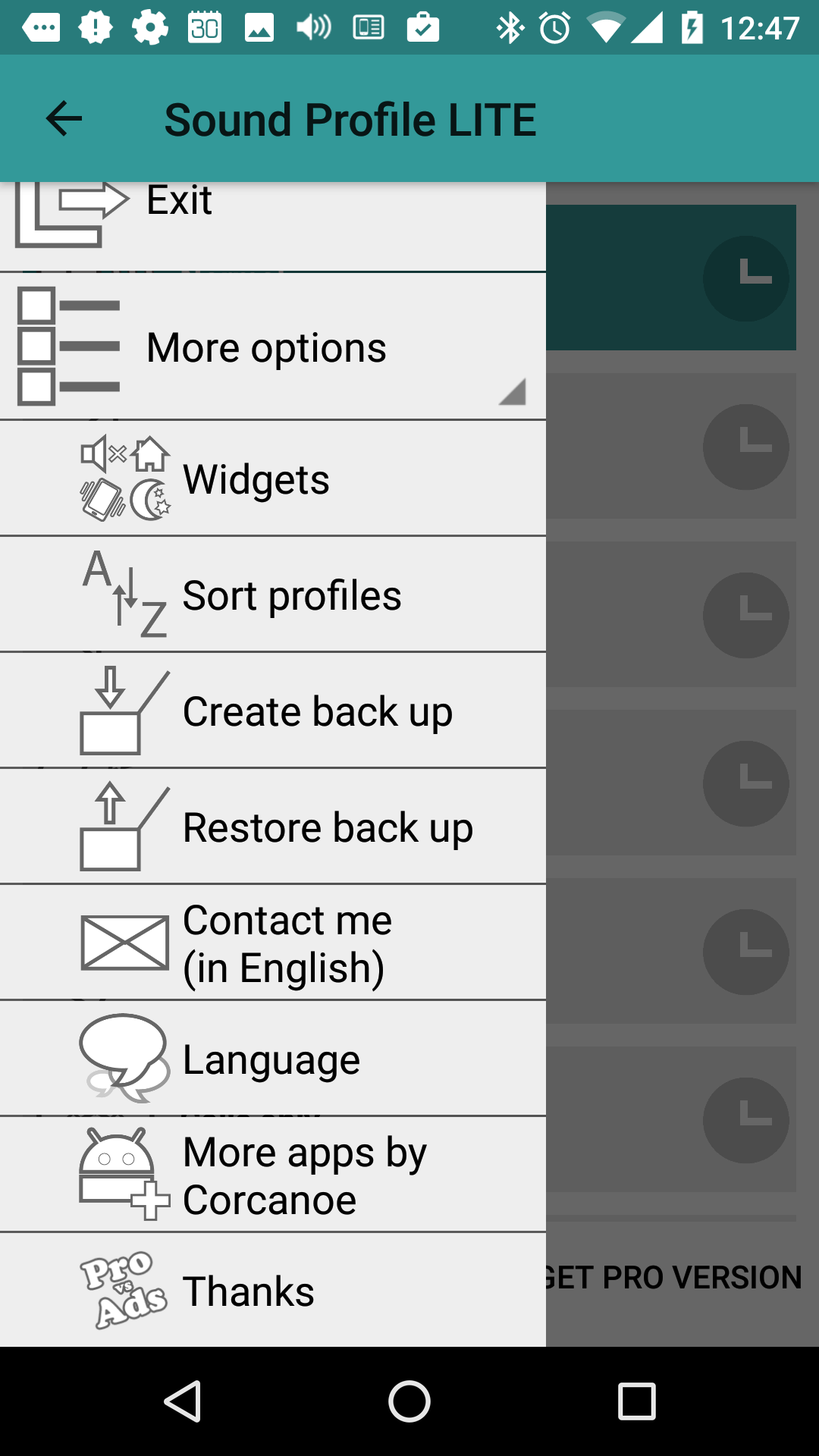The width and height of the screenshot is (819, 1456).
Task: Open the Thanks entry
Action: [273, 1291]
